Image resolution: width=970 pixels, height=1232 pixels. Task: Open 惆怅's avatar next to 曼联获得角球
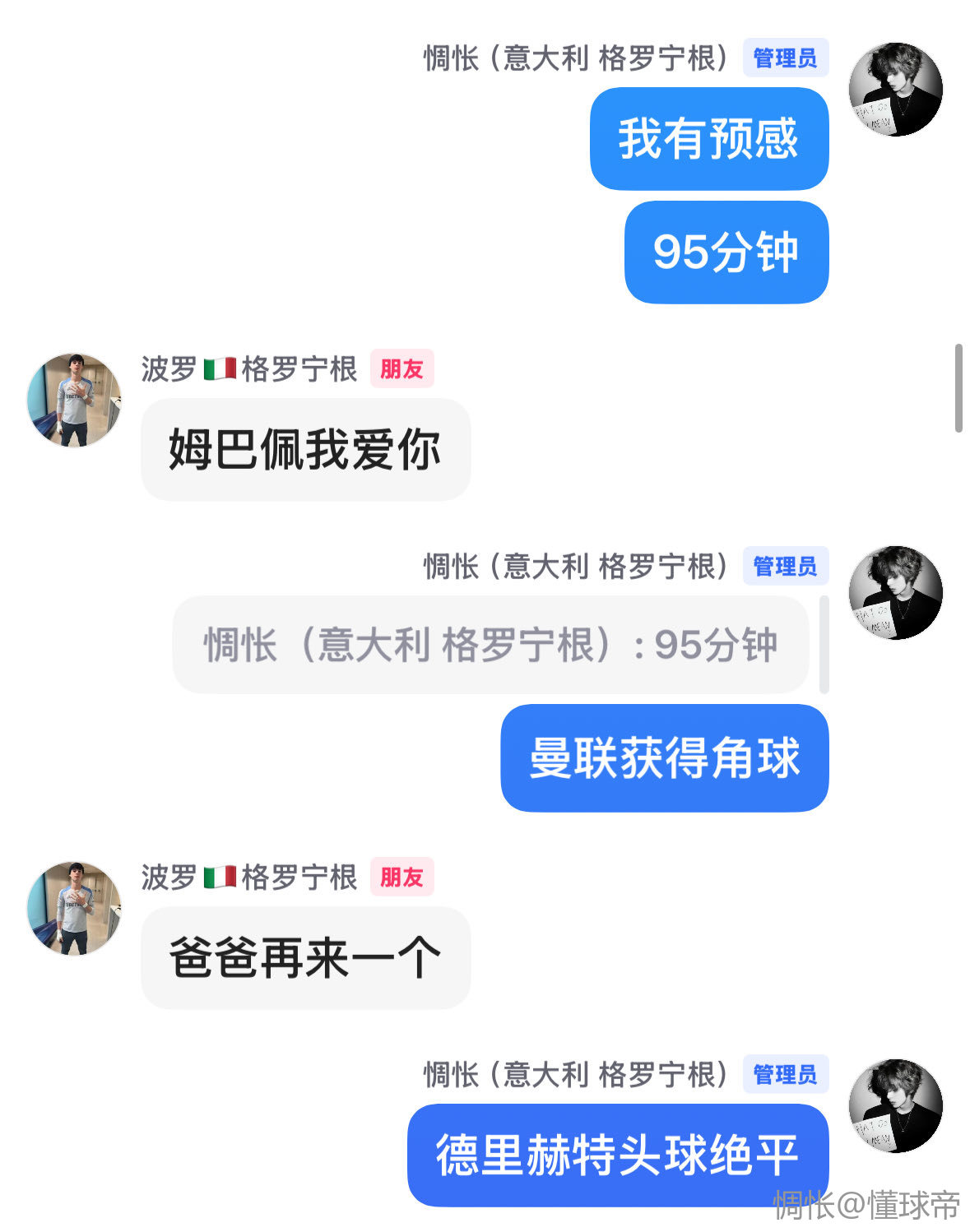(895, 593)
